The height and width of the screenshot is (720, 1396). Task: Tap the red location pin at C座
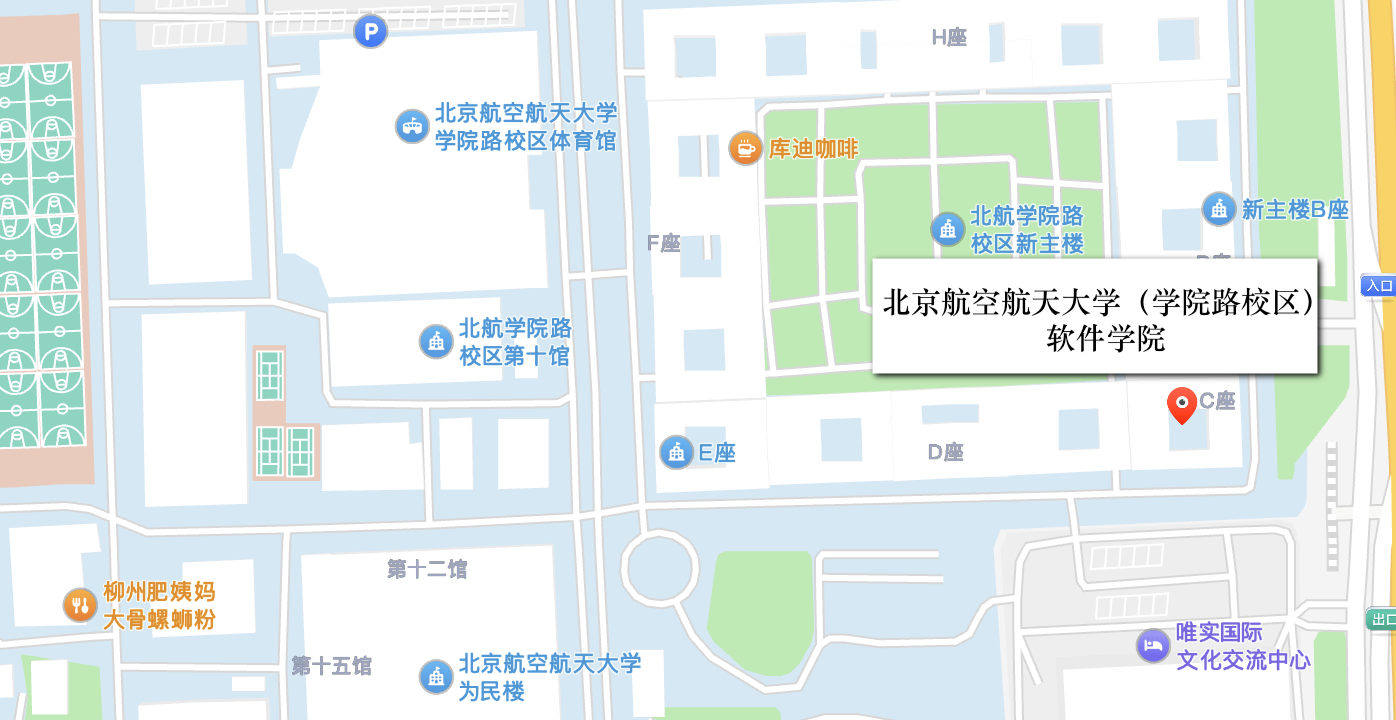[x=1182, y=404]
